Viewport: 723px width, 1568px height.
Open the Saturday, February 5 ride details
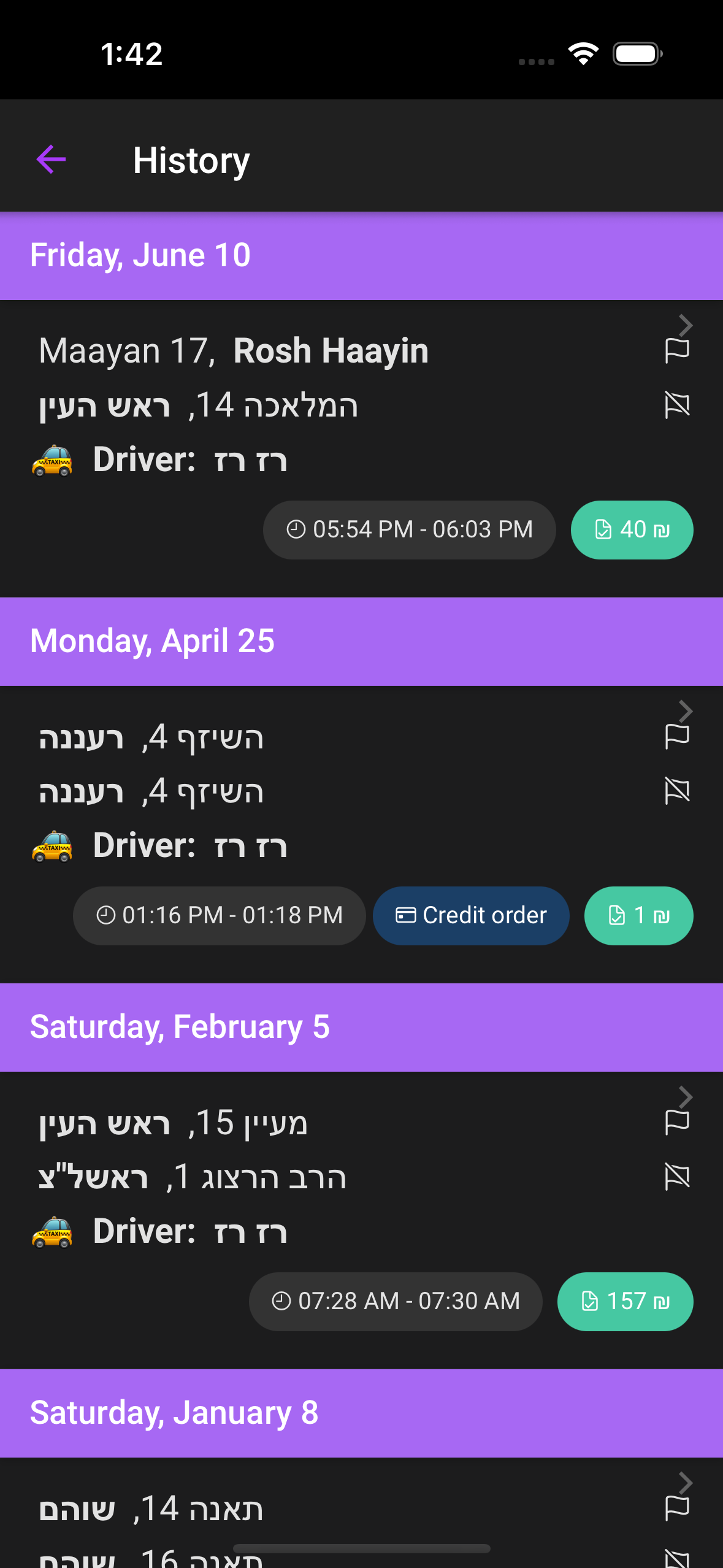[x=686, y=1097]
